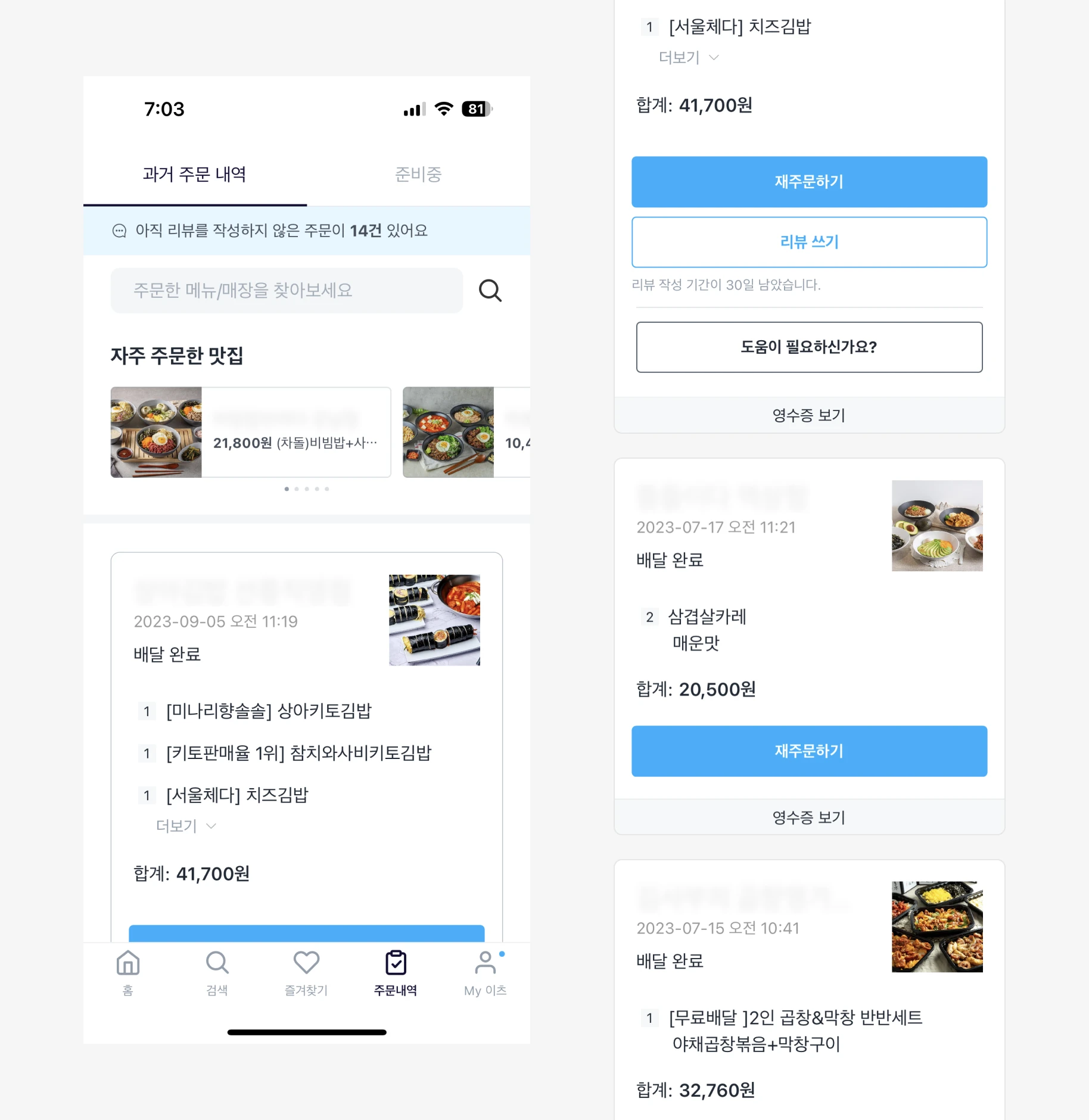The width and height of the screenshot is (1089, 1120).
Task: View receipt for the 41,700원 order
Action: (x=809, y=415)
